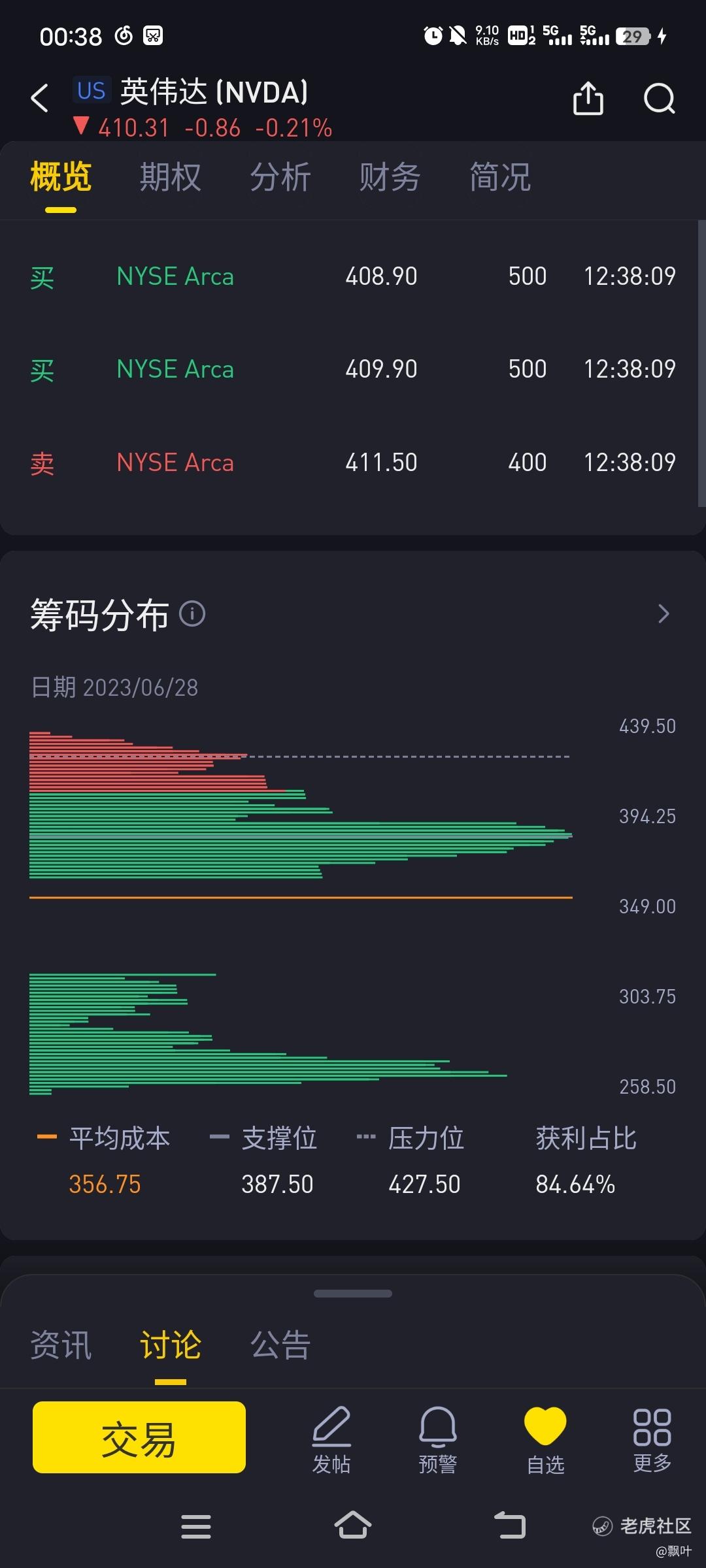View the 简况 tab
Viewport: 706px width, 1568px height.
500,177
